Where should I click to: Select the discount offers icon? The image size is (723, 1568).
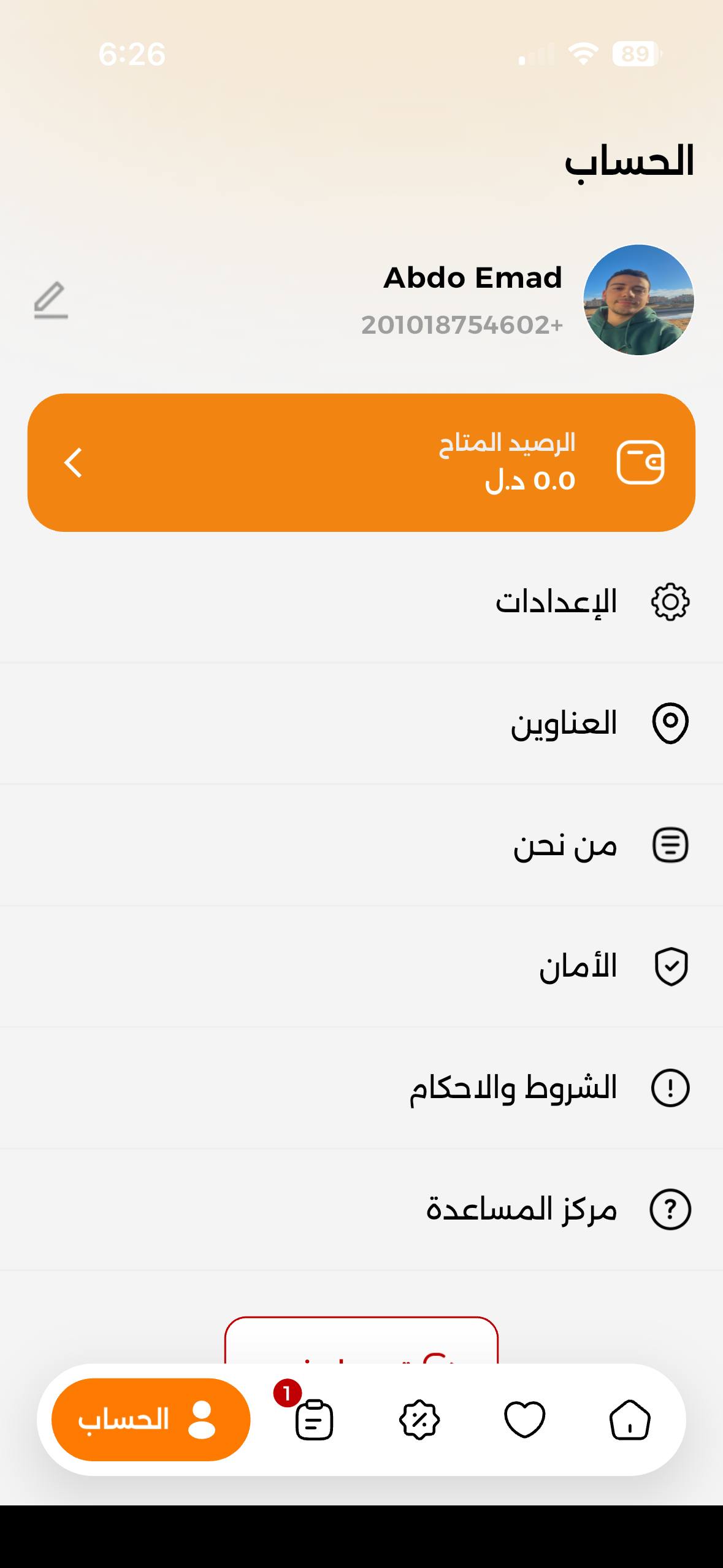[x=420, y=1421]
